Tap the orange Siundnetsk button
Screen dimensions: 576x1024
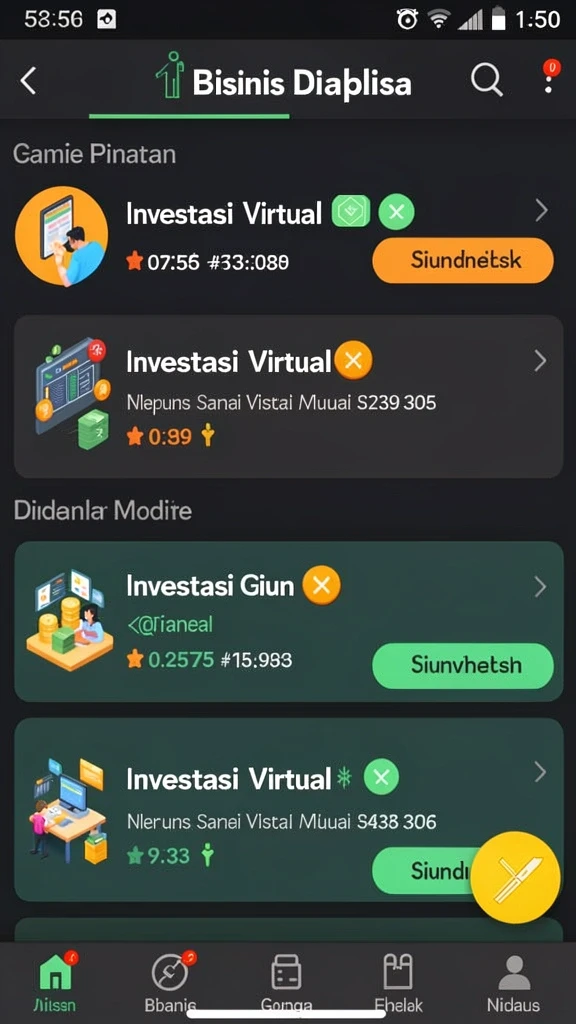tap(462, 260)
